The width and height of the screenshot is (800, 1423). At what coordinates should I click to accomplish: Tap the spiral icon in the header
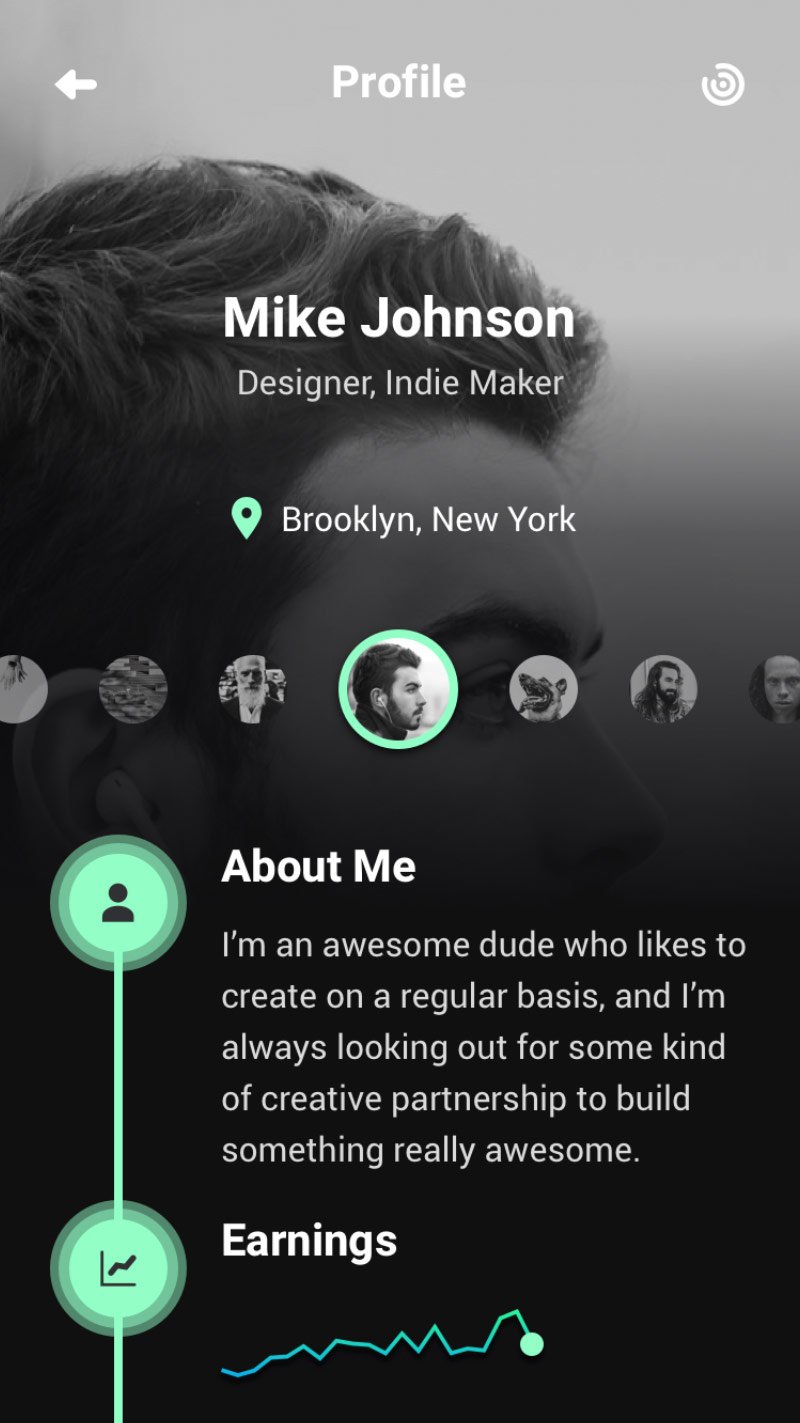tap(723, 85)
